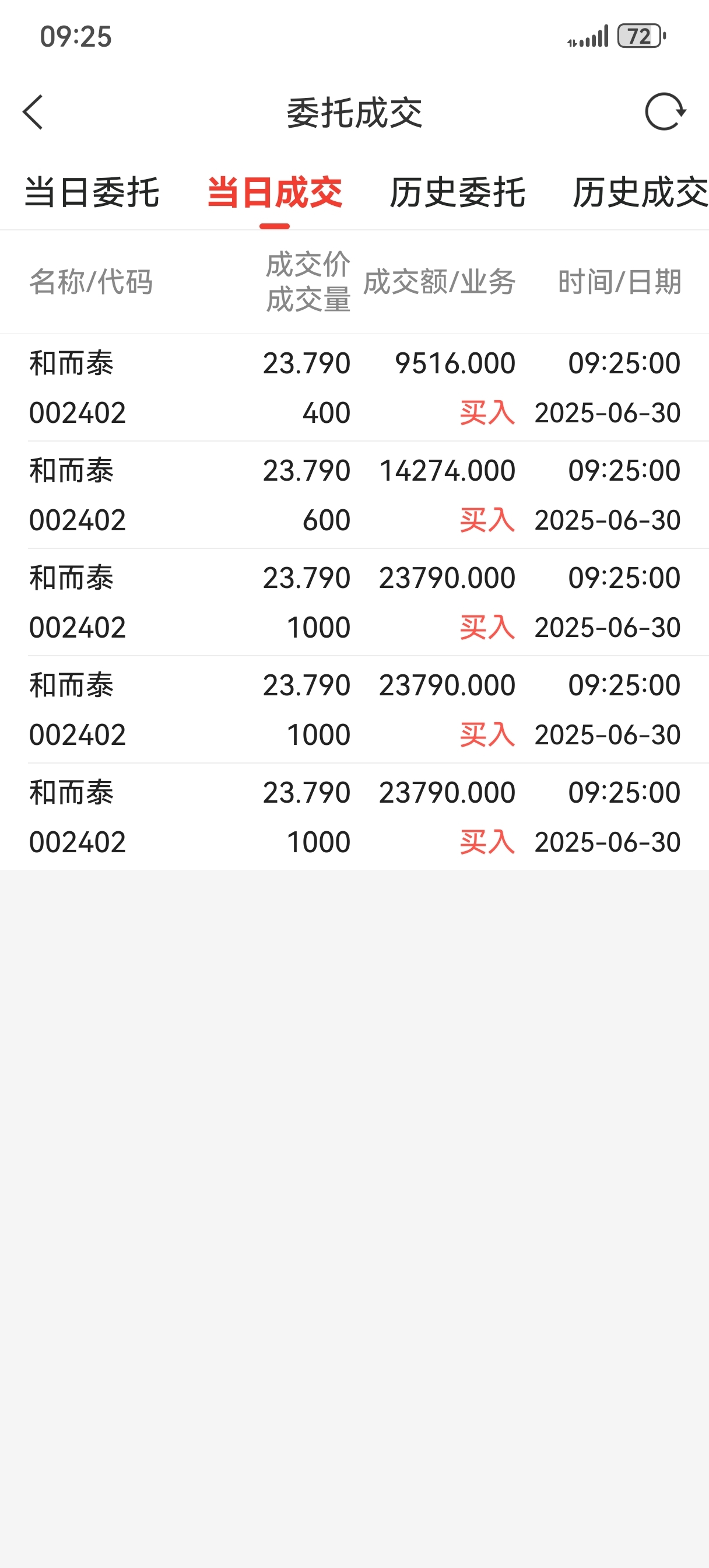Refresh the trade list
Viewport: 709px width, 1568px height.
click(665, 112)
